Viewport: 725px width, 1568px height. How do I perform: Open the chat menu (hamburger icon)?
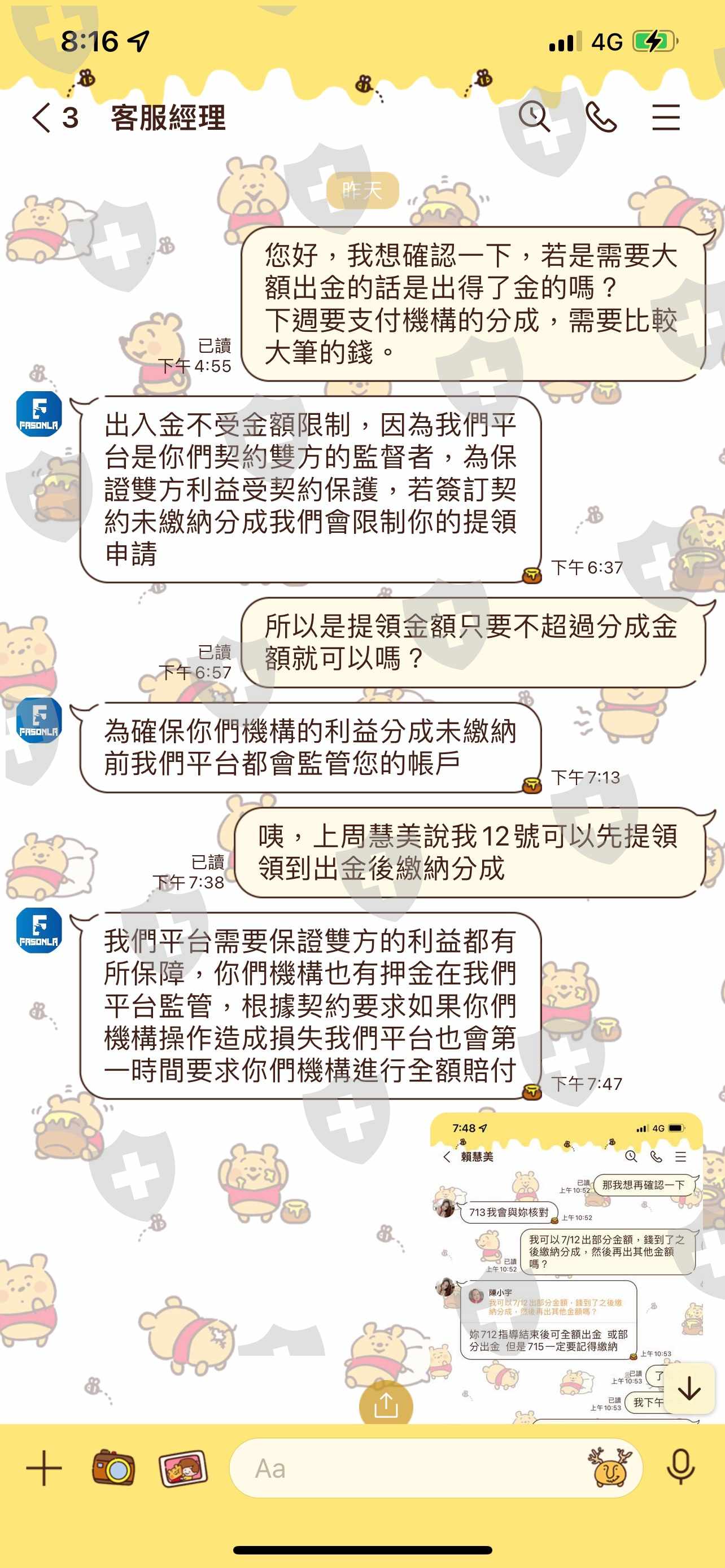pyautogui.click(x=666, y=117)
